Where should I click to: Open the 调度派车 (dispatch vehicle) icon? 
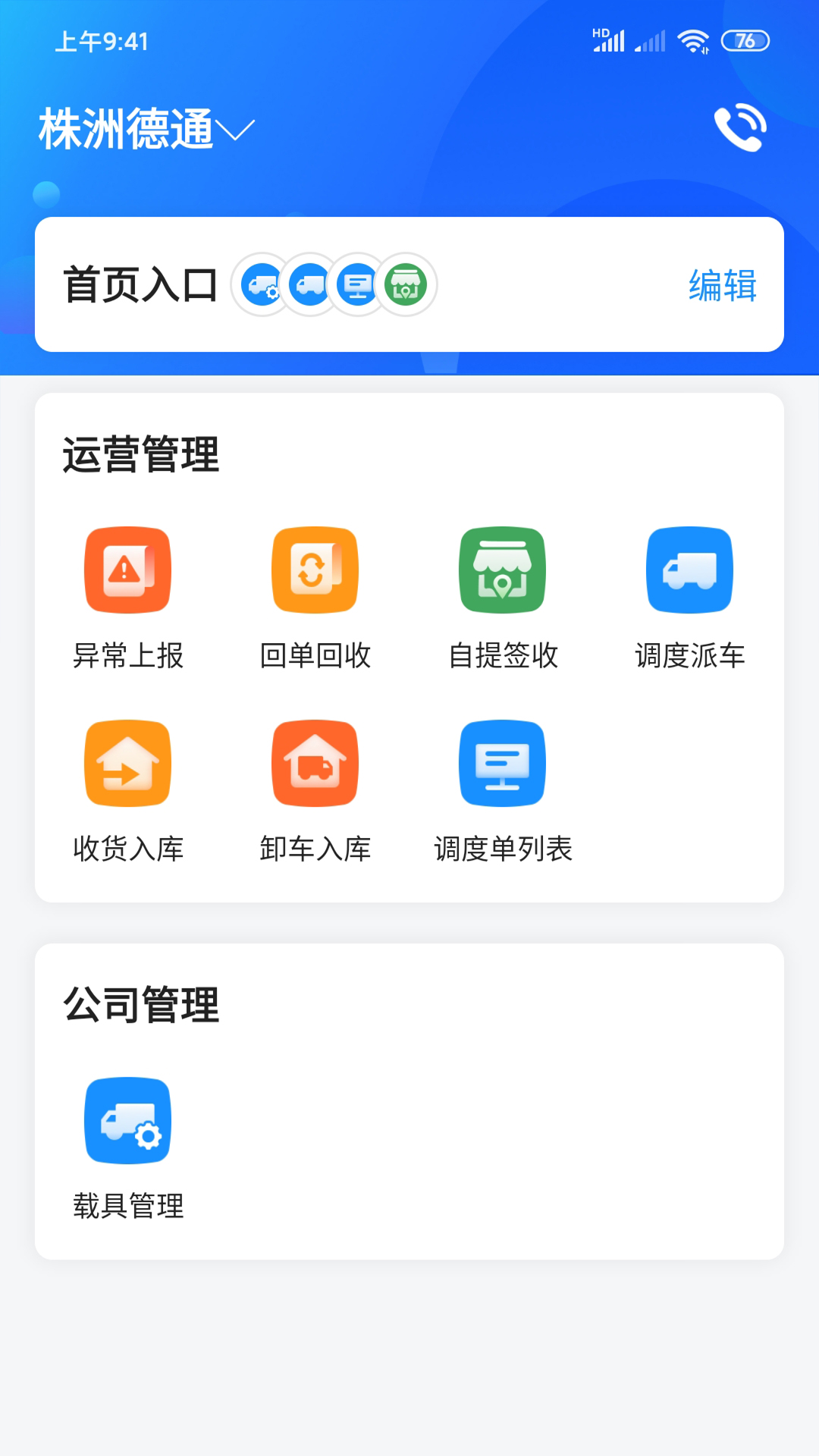pyautogui.click(x=690, y=570)
